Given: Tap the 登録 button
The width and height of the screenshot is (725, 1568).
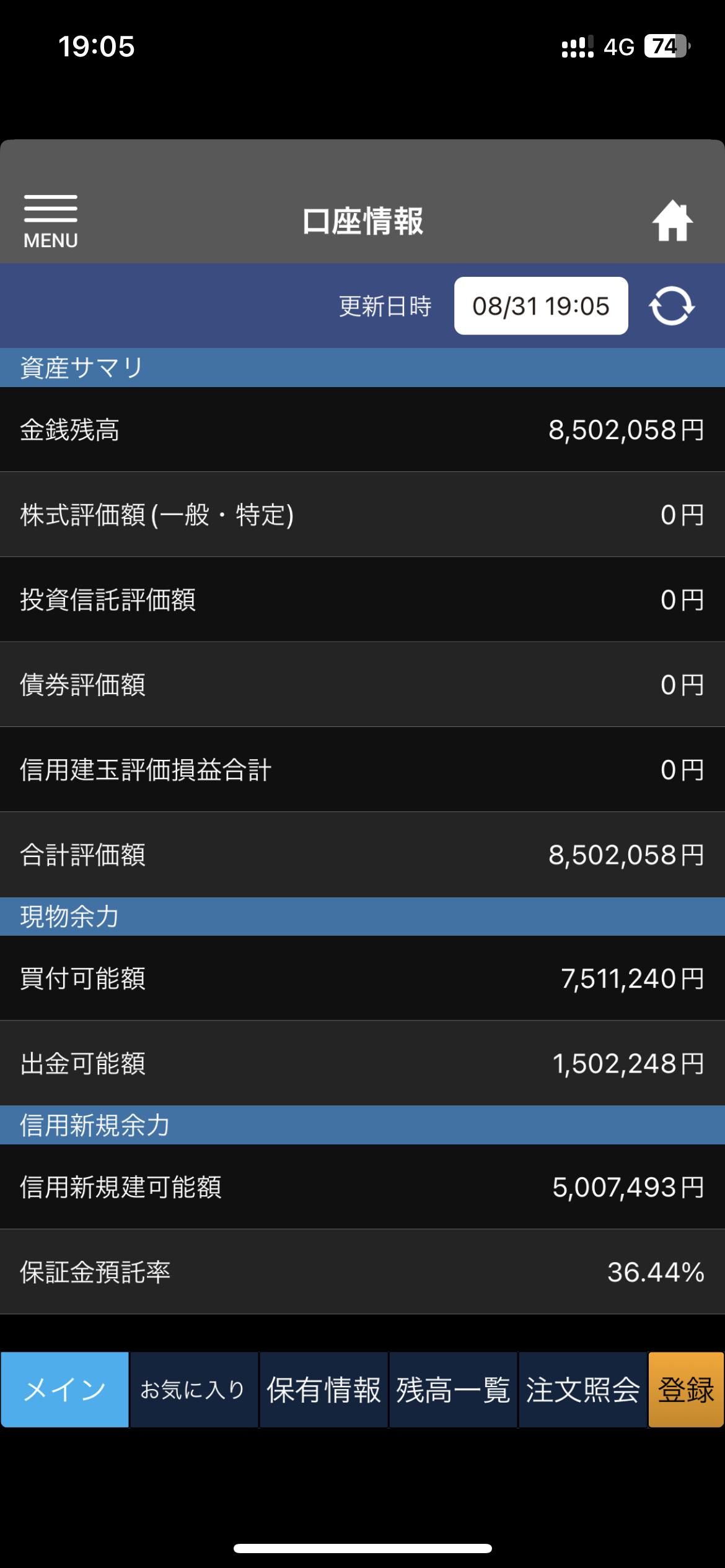Looking at the screenshot, I should (x=686, y=1390).
